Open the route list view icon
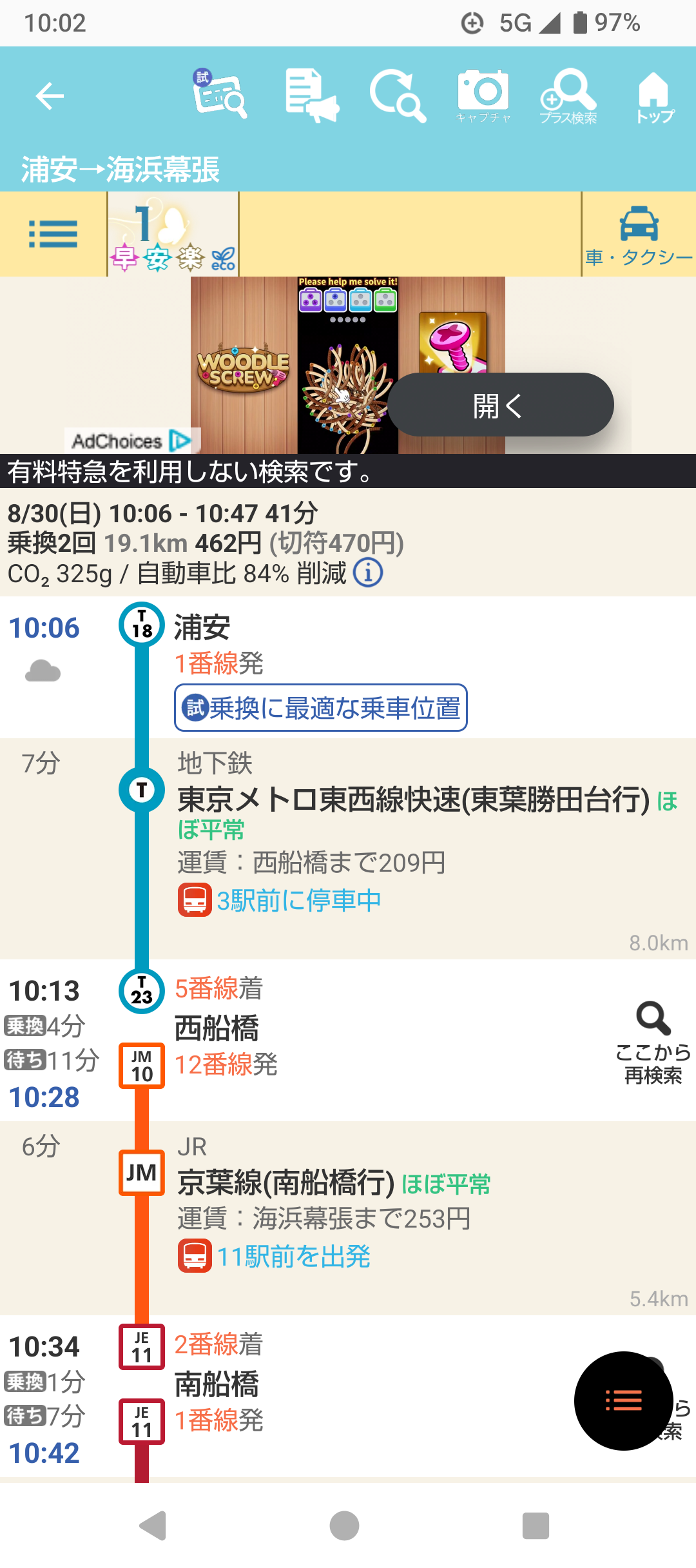 pos(53,234)
